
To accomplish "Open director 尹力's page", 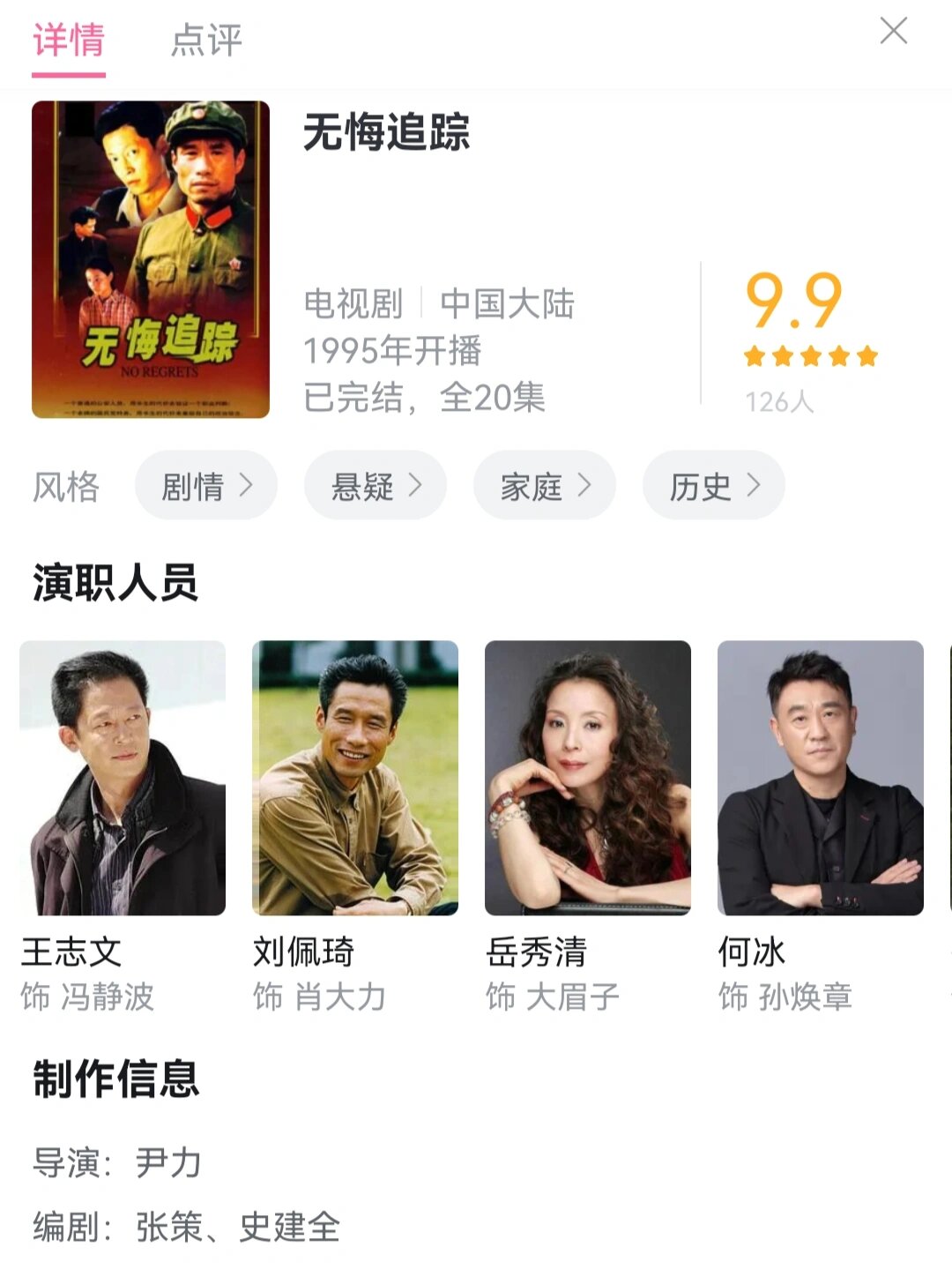I will (x=169, y=1162).
